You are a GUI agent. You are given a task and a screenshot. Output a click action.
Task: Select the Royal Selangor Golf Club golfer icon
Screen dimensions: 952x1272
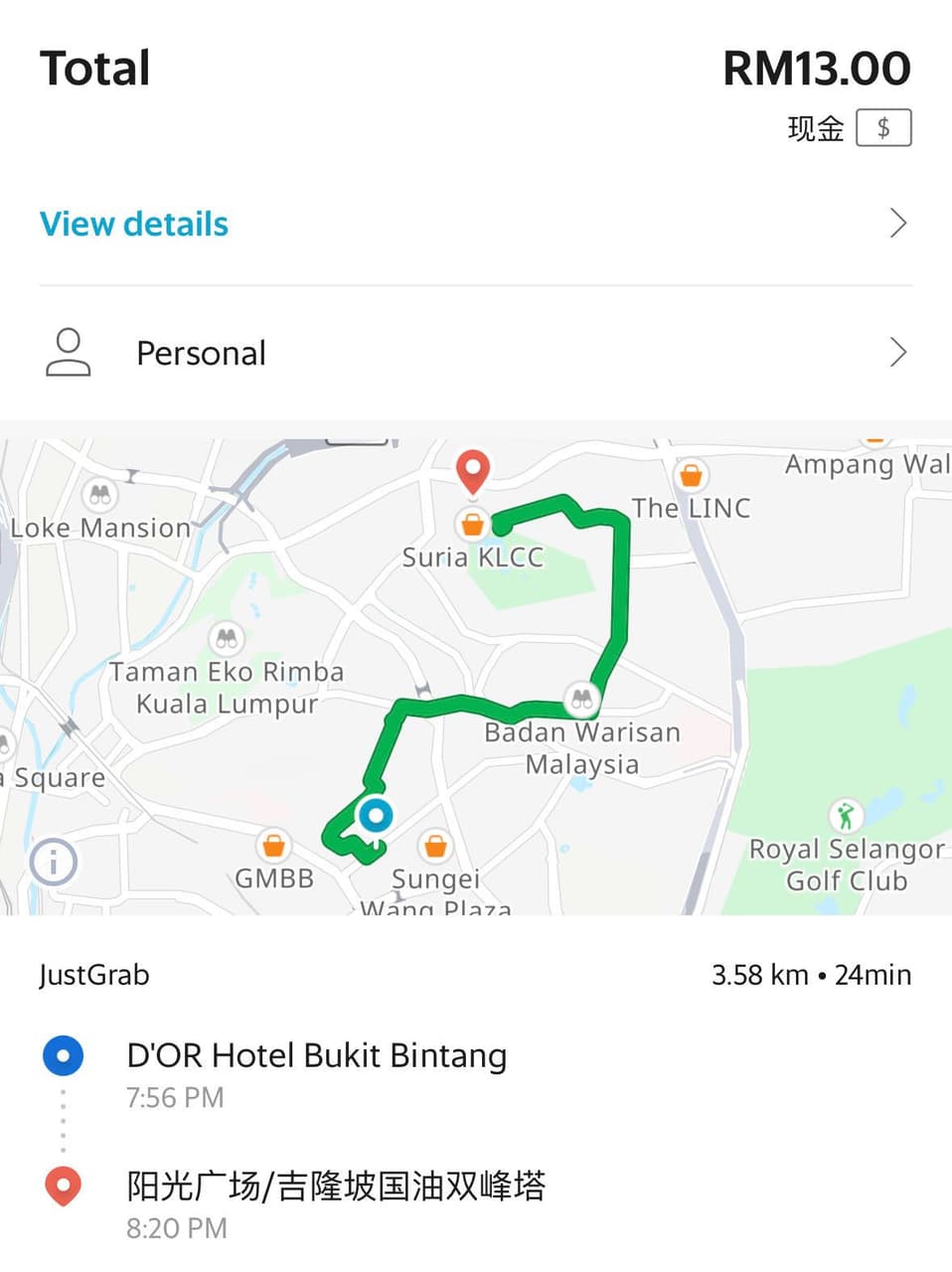[846, 815]
